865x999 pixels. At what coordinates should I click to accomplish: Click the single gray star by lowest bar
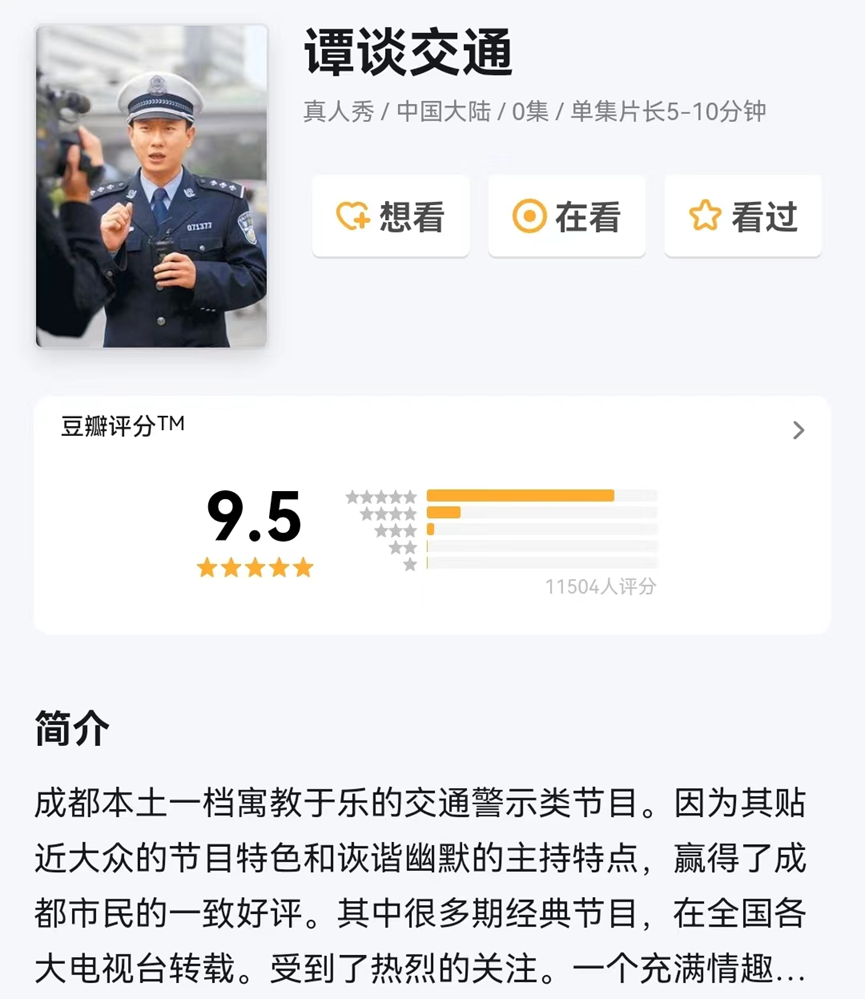[410, 566]
